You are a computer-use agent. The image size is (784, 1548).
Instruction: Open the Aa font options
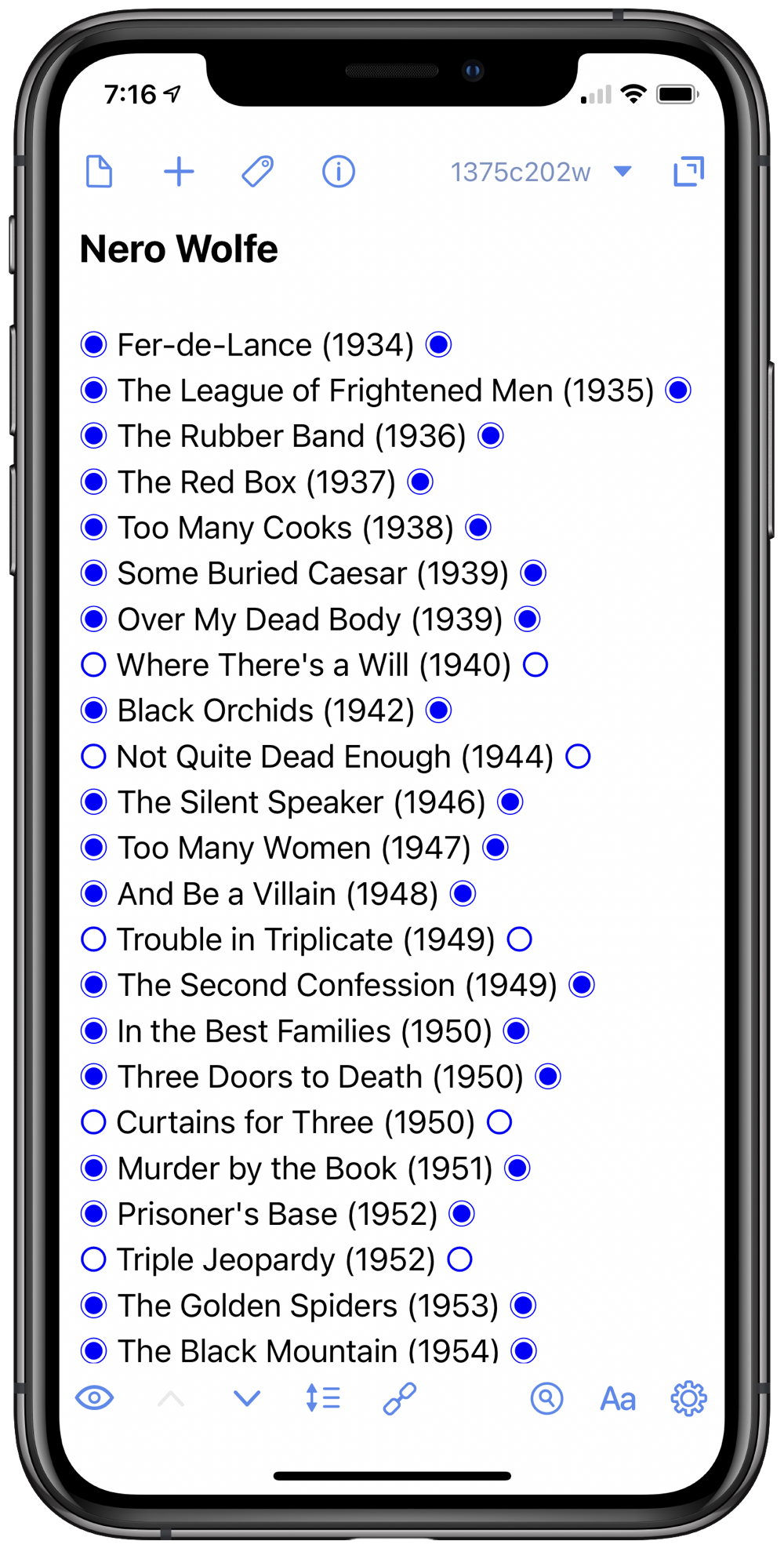click(618, 1399)
